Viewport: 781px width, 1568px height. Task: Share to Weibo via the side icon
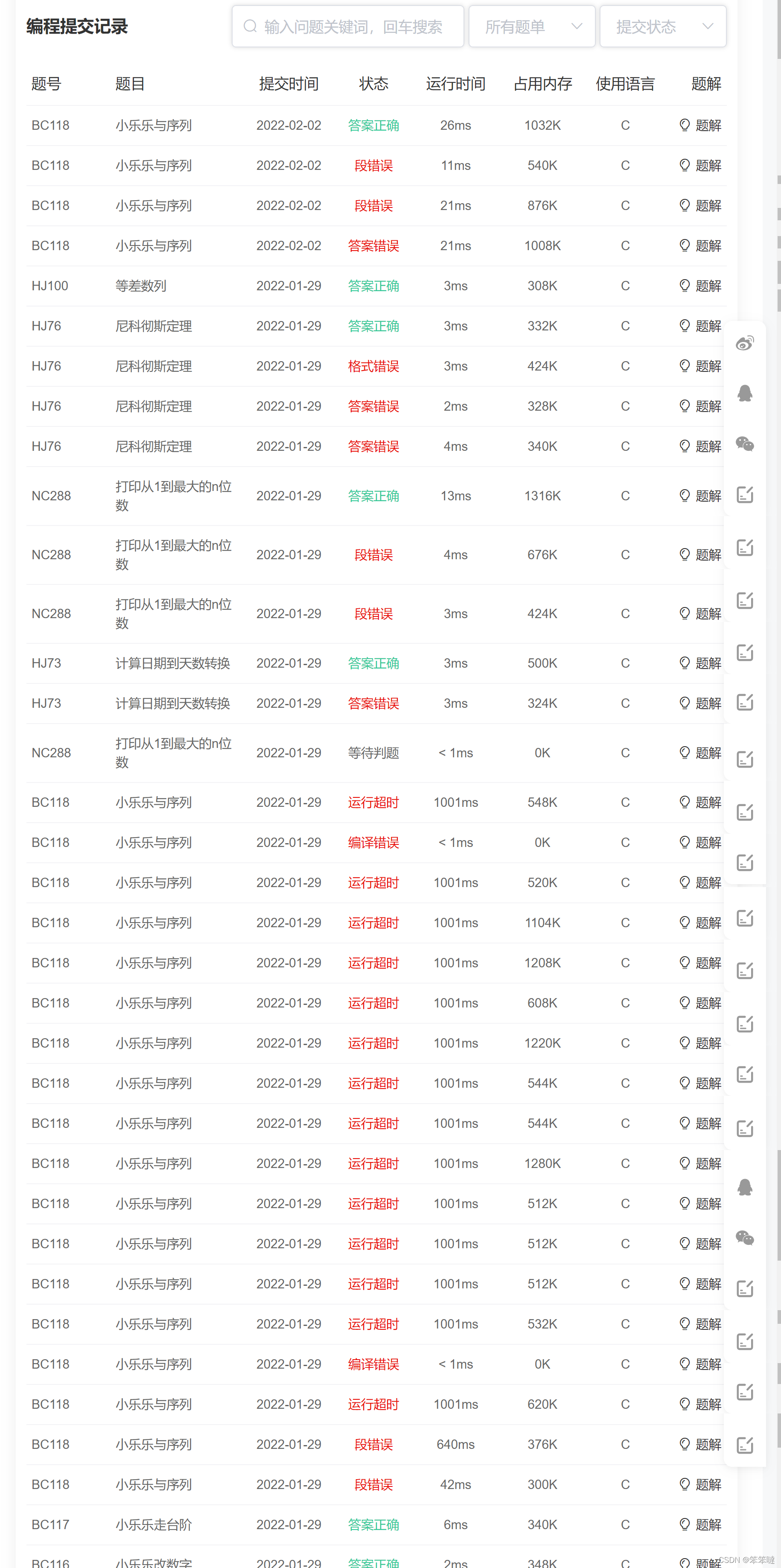point(744,343)
